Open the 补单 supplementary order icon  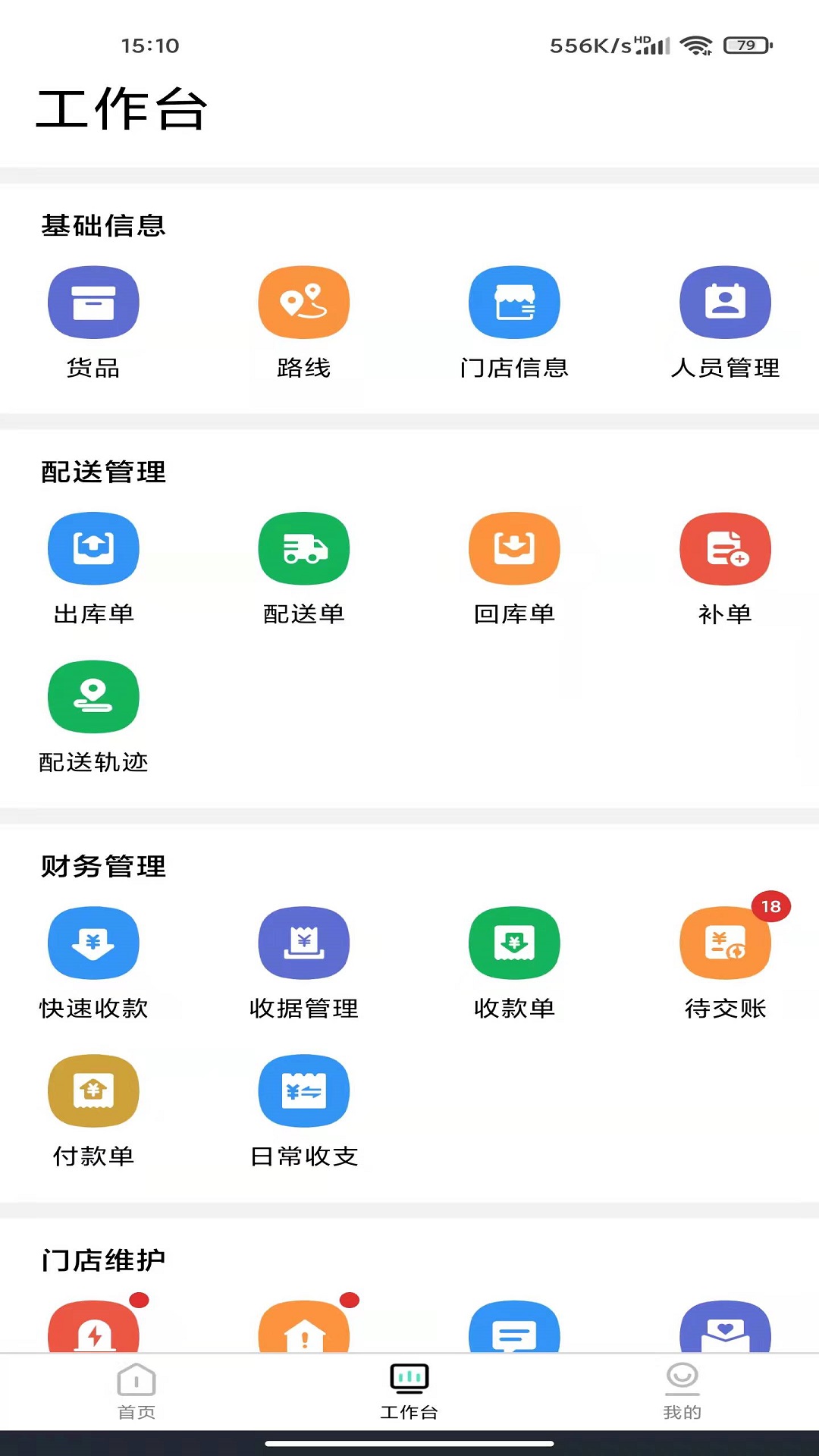pyautogui.click(x=725, y=548)
